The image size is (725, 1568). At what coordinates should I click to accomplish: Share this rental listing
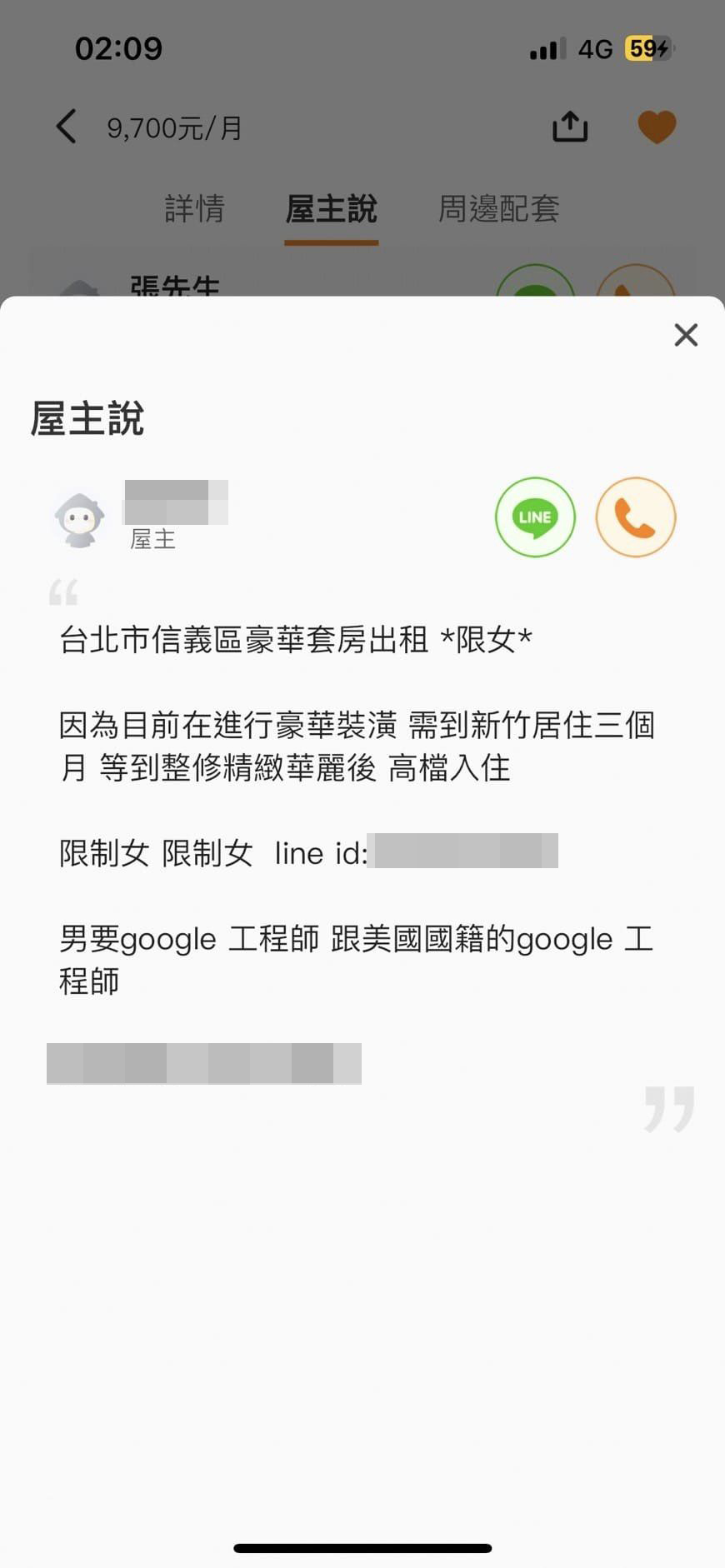pos(570,127)
